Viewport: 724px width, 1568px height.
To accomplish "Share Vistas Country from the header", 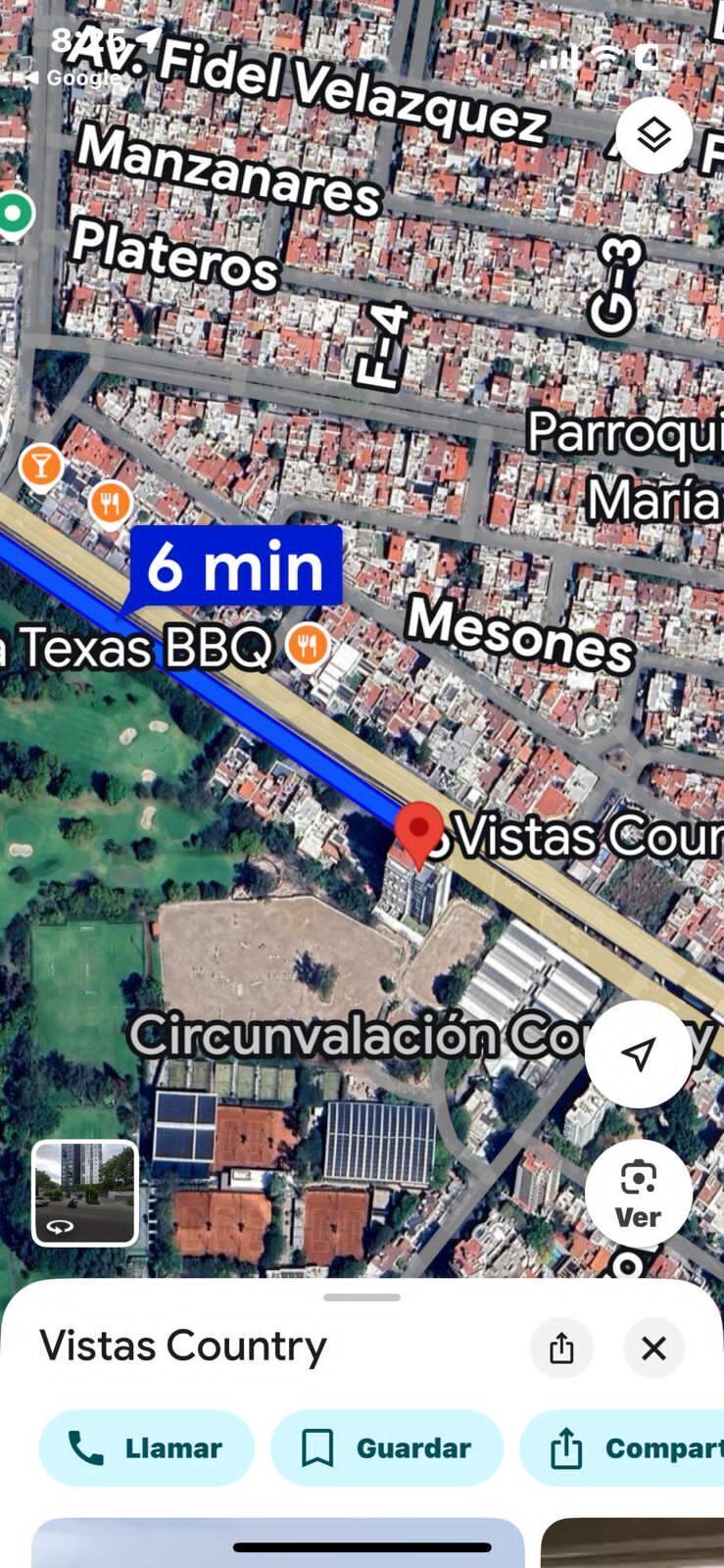I will 561,1348.
